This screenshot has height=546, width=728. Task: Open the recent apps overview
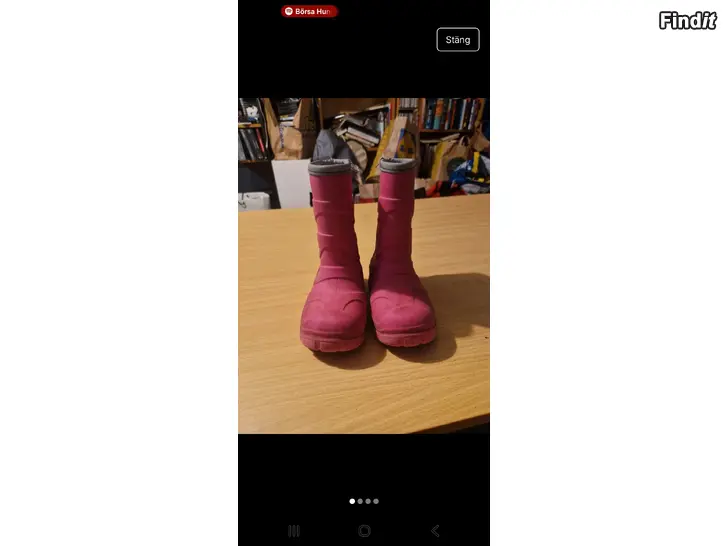[294, 531]
